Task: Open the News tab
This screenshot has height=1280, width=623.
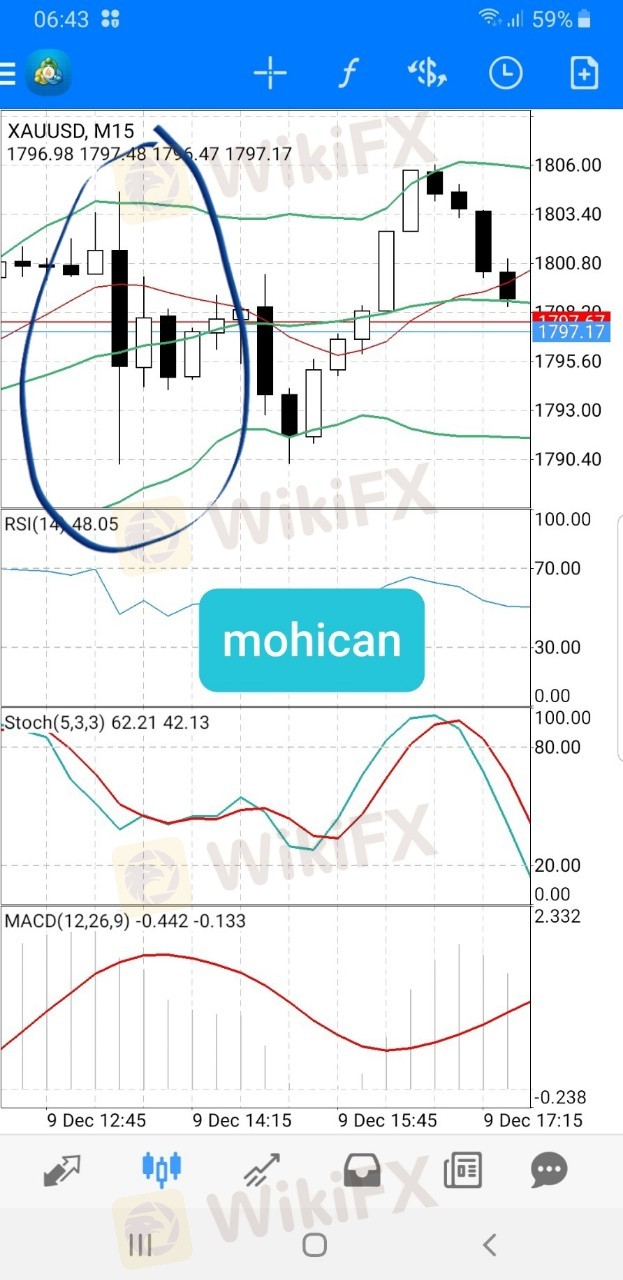Action: pos(462,1169)
